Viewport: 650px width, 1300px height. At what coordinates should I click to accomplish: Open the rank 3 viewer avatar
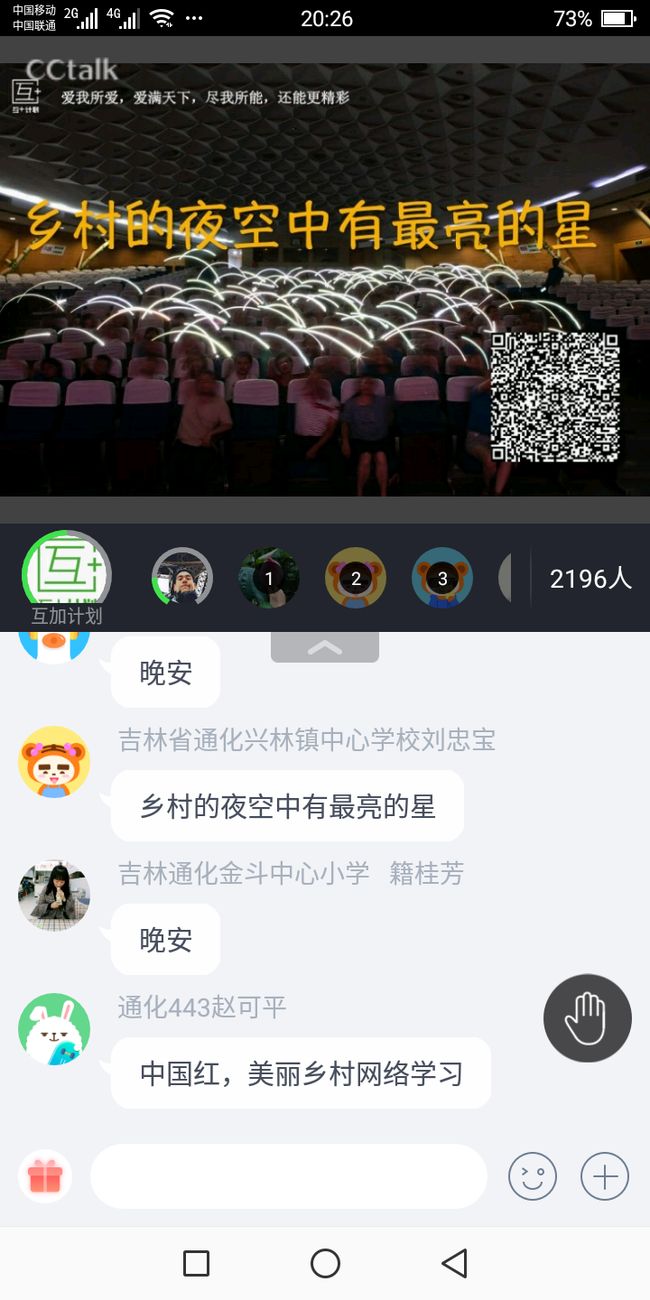443,578
